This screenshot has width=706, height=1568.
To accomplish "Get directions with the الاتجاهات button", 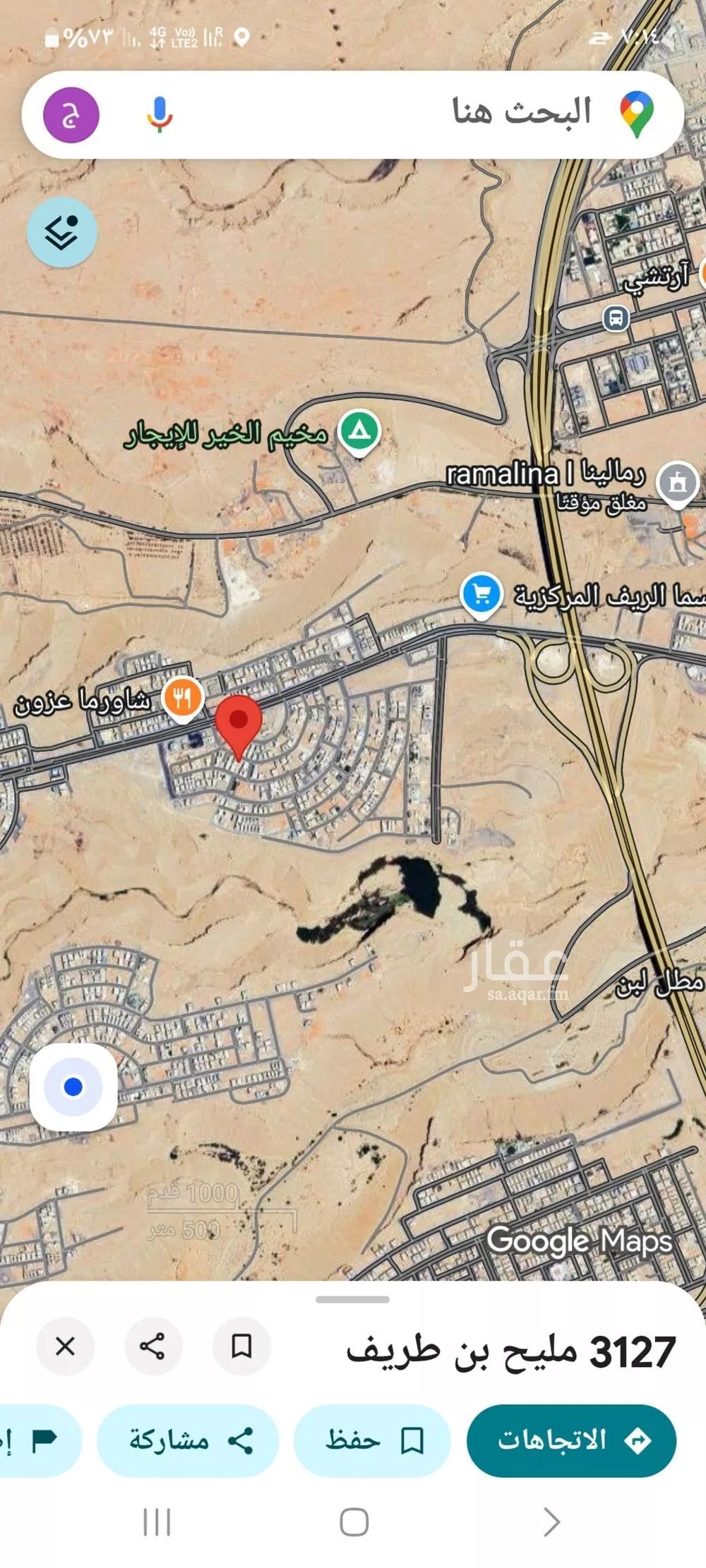I will 571,1440.
